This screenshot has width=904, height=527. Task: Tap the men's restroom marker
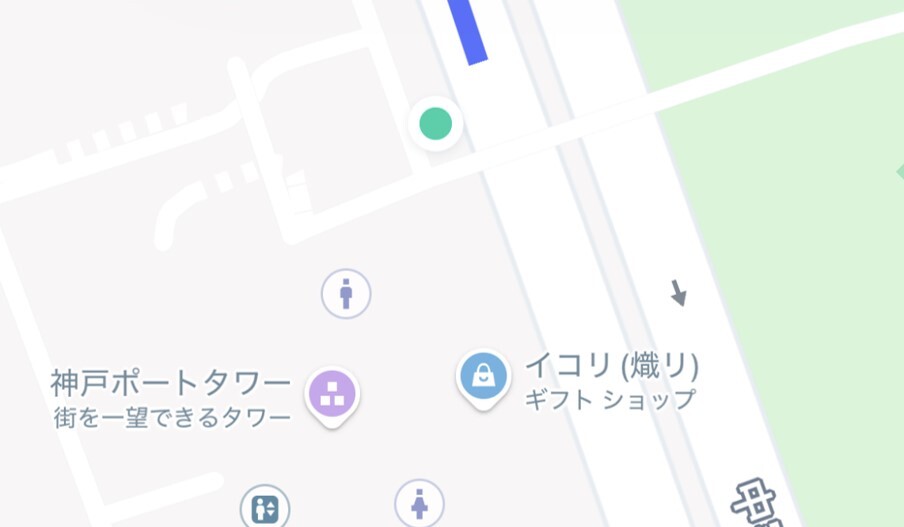[346, 294]
